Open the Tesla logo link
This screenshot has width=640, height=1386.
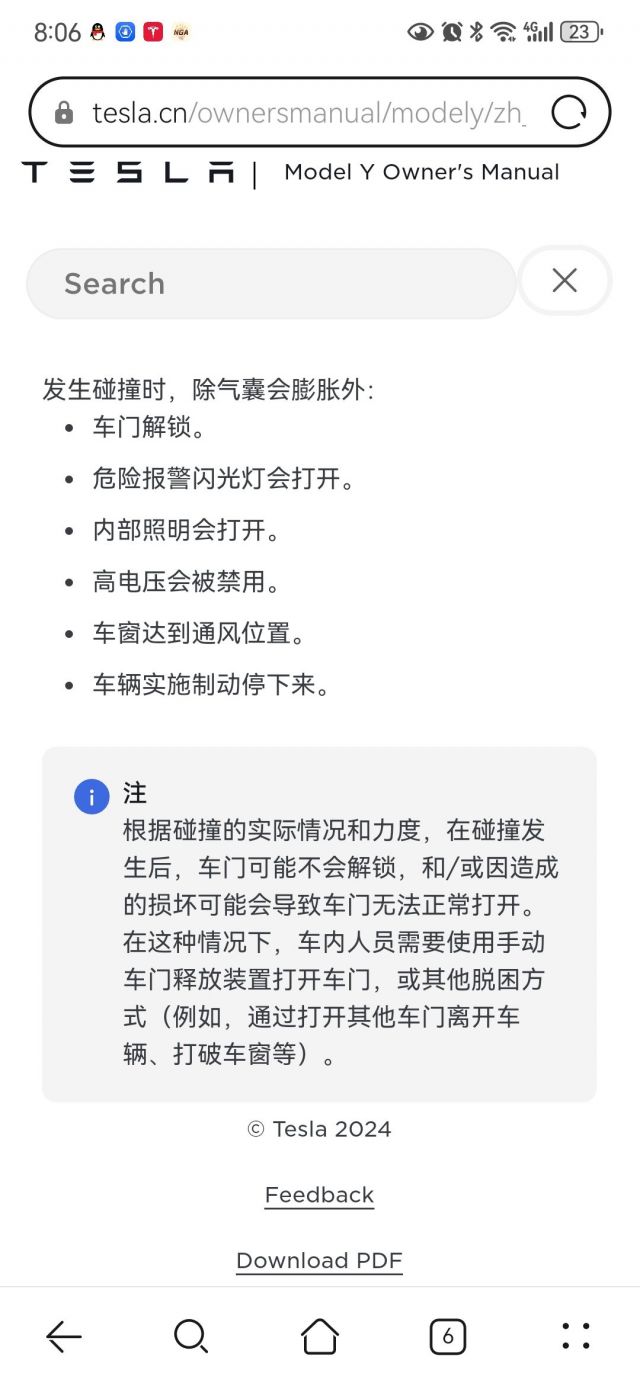point(128,172)
